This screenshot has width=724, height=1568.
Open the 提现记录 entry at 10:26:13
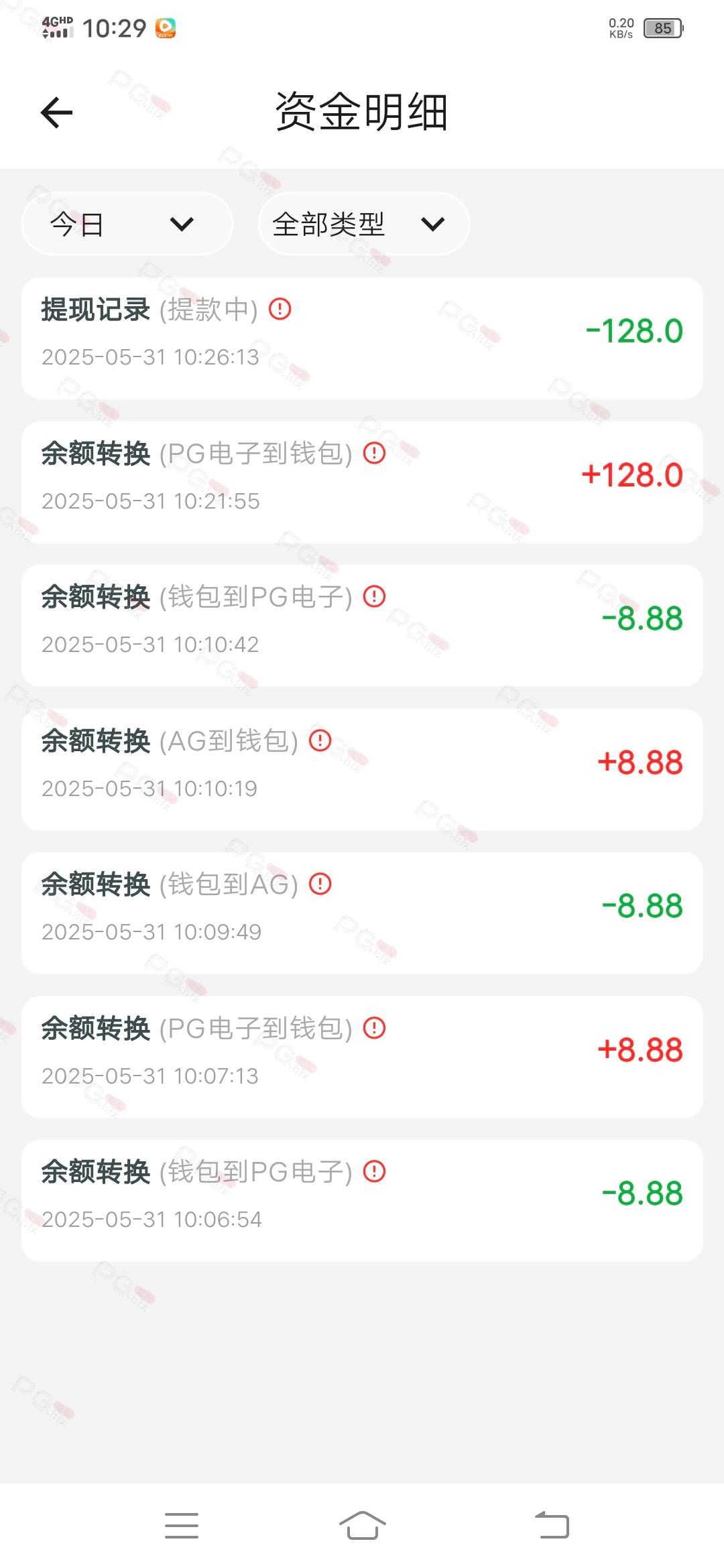pos(362,338)
